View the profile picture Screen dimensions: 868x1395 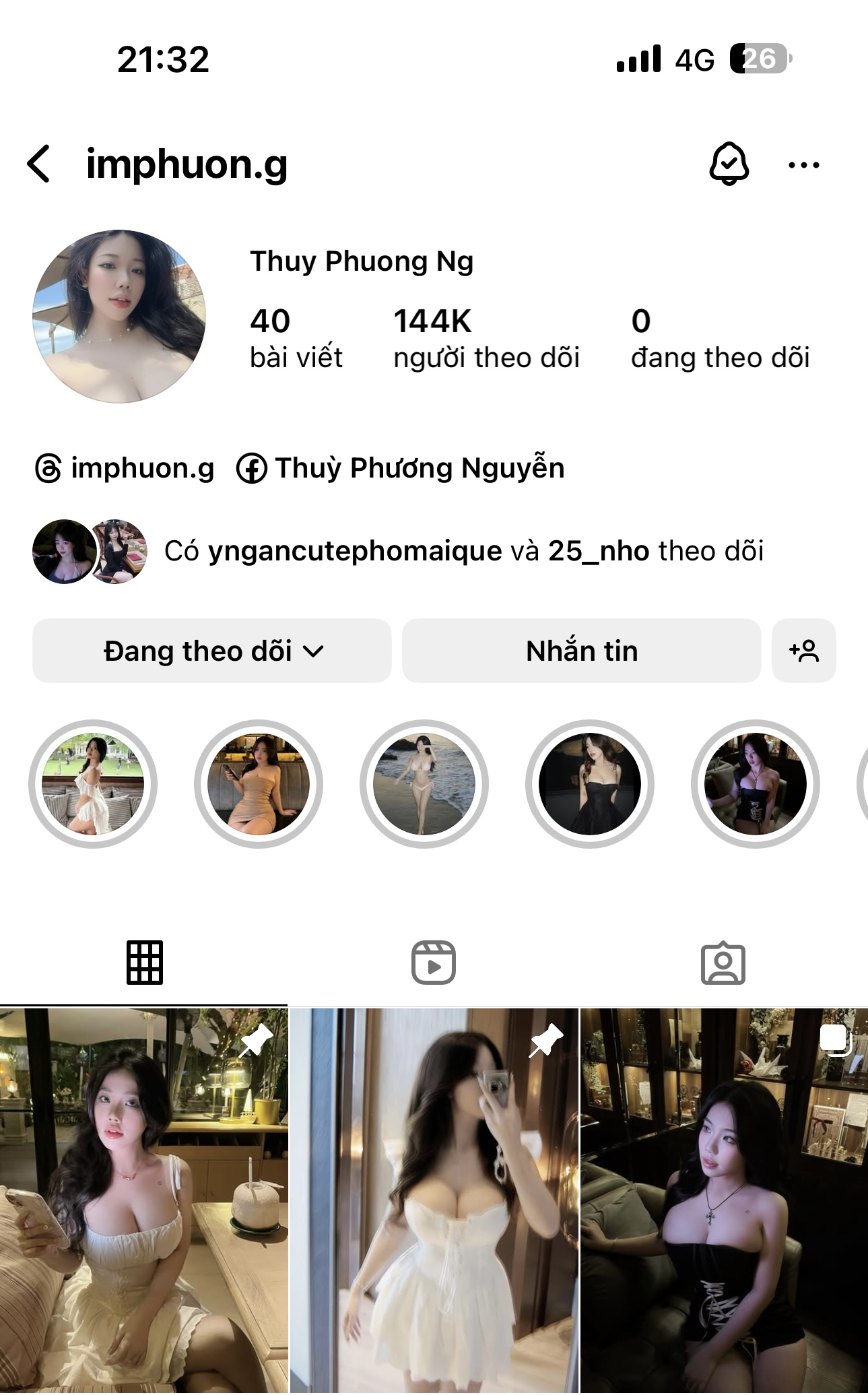click(x=119, y=317)
